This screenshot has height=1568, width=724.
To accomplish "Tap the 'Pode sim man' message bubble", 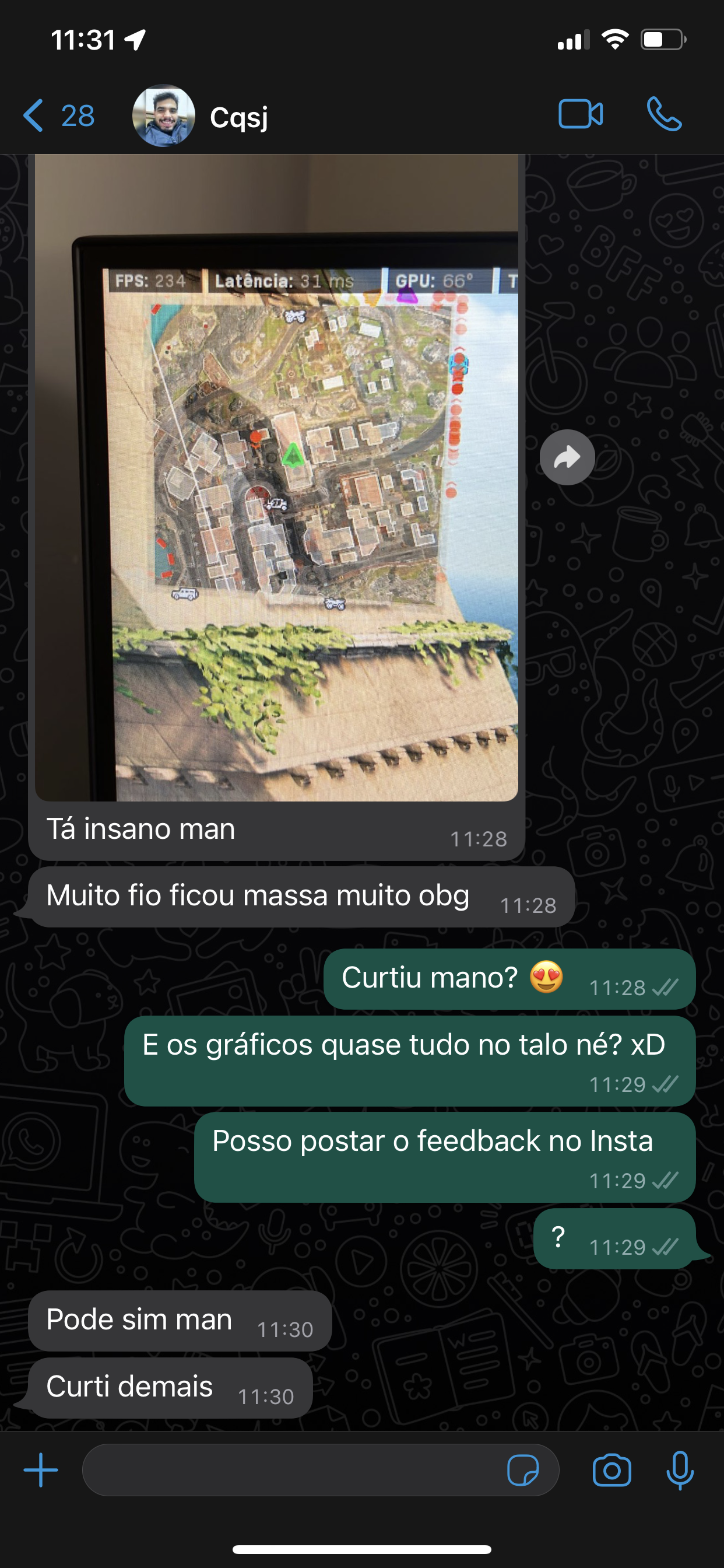I will [x=181, y=1319].
